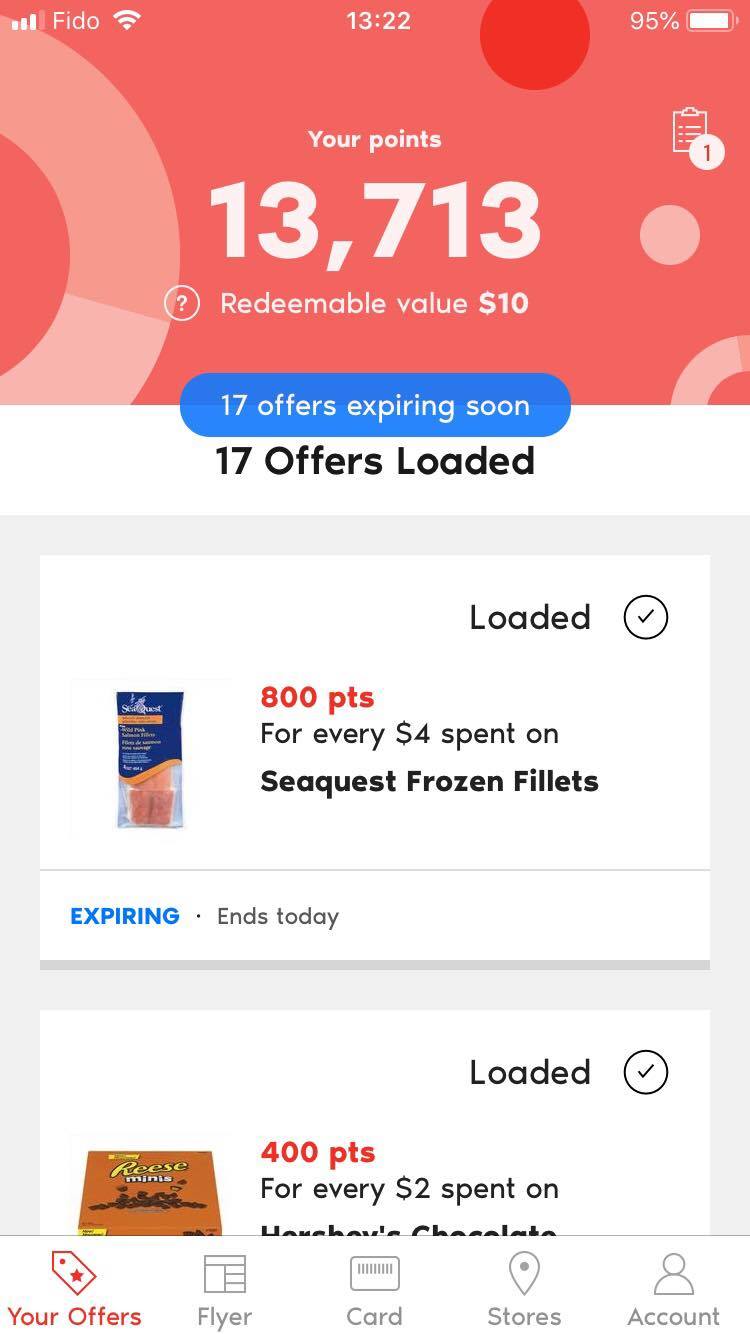Toggle Loaded checkmark on Hershey's Chocolate offer
The image size is (750, 1334).
point(645,1072)
